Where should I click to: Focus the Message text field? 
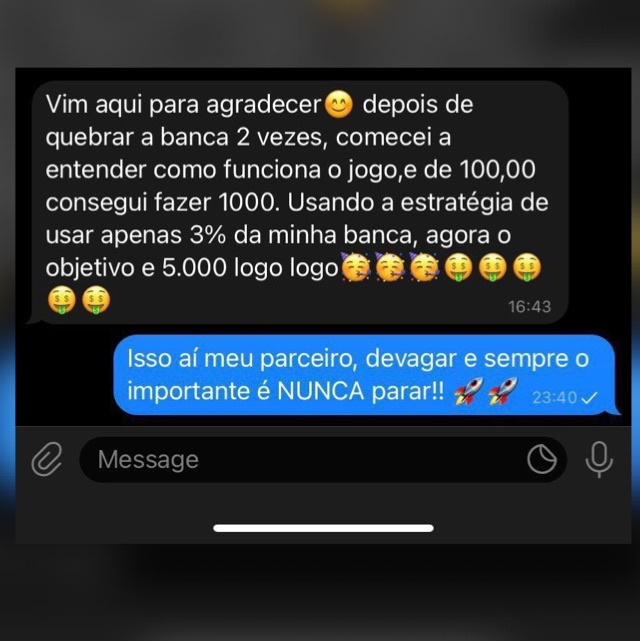pyautogui.click(x=300, y=460)
